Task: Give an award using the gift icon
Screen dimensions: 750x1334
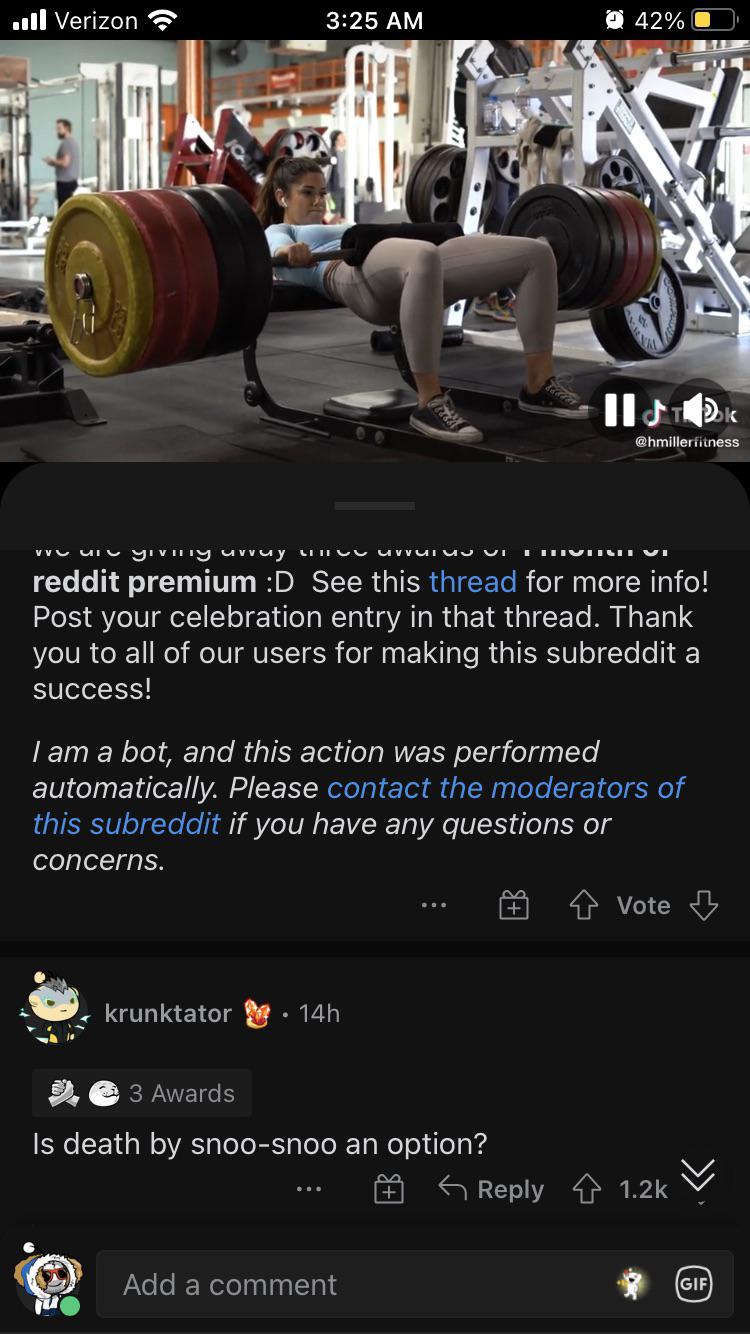Action: (513, 905)
